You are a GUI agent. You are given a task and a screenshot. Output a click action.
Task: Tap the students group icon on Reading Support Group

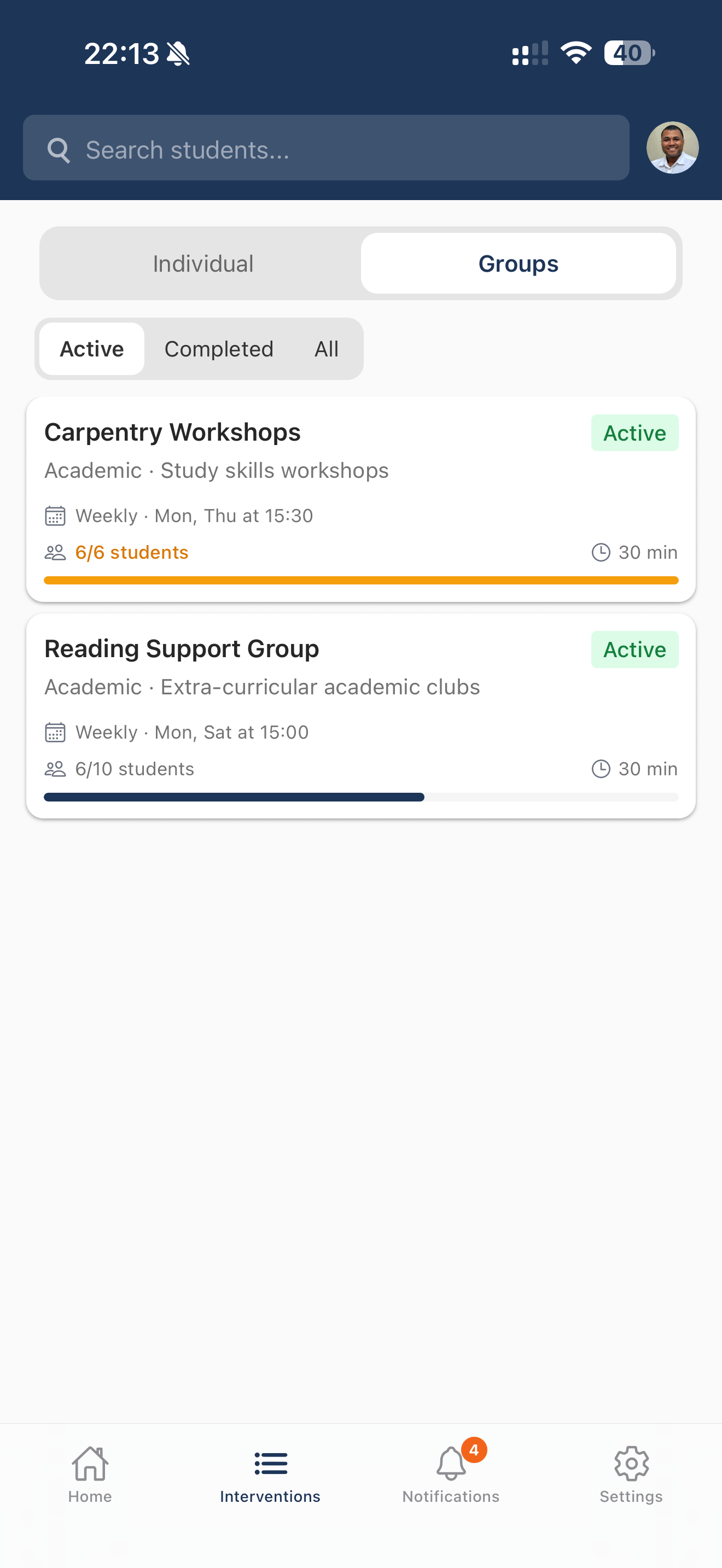pos(55,768)
